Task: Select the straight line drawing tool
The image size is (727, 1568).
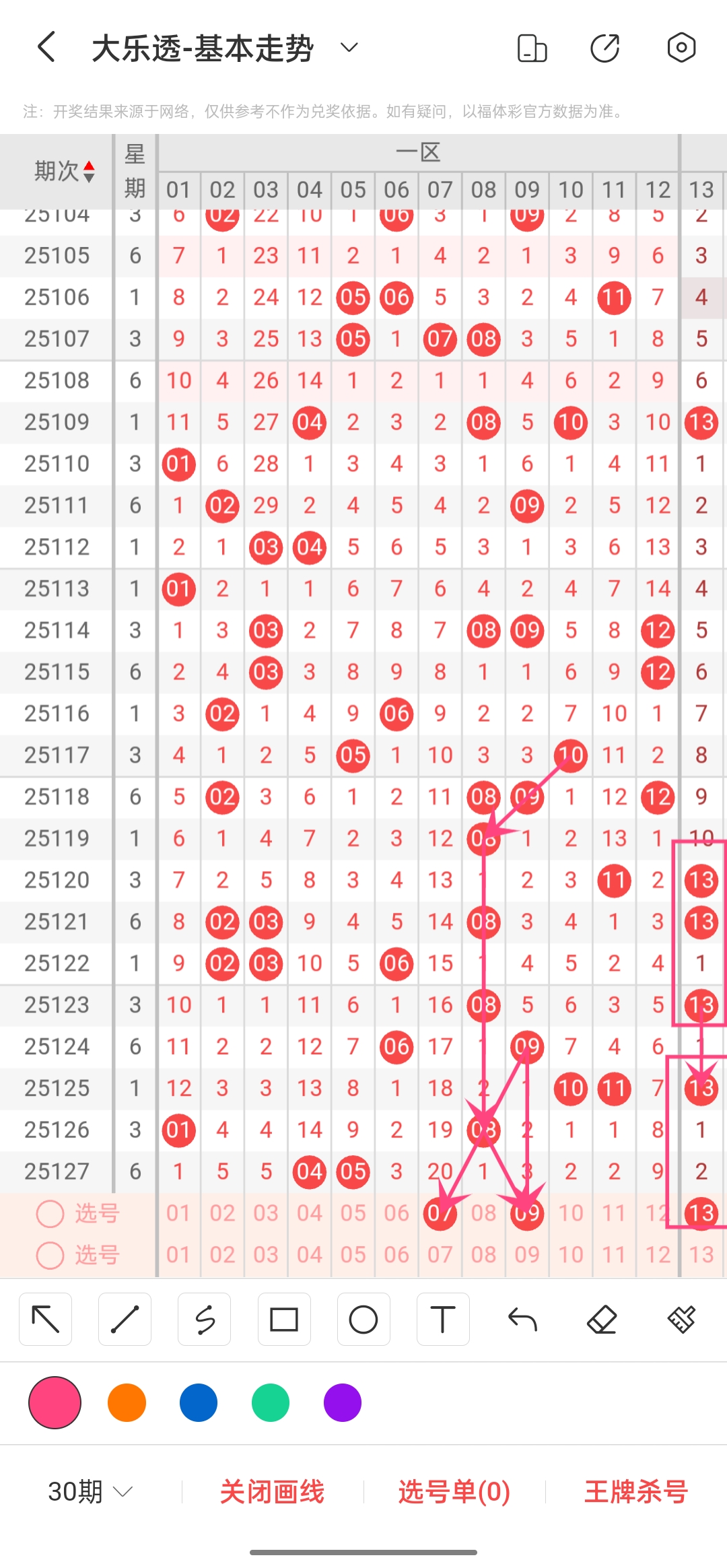Action: [x=125, y=1319]
